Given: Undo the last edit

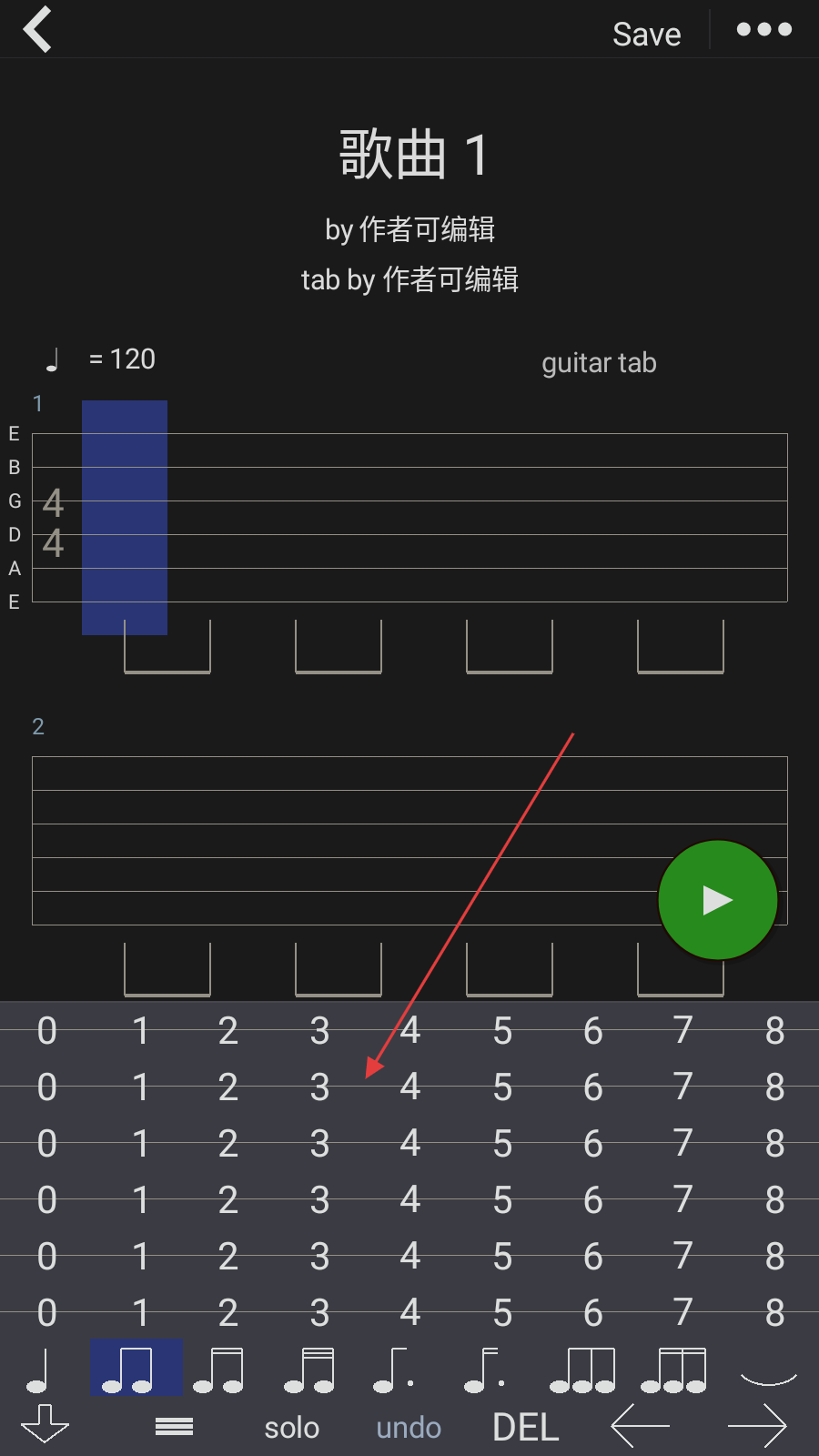Looking at the screenshot, I should point(409,1427).
